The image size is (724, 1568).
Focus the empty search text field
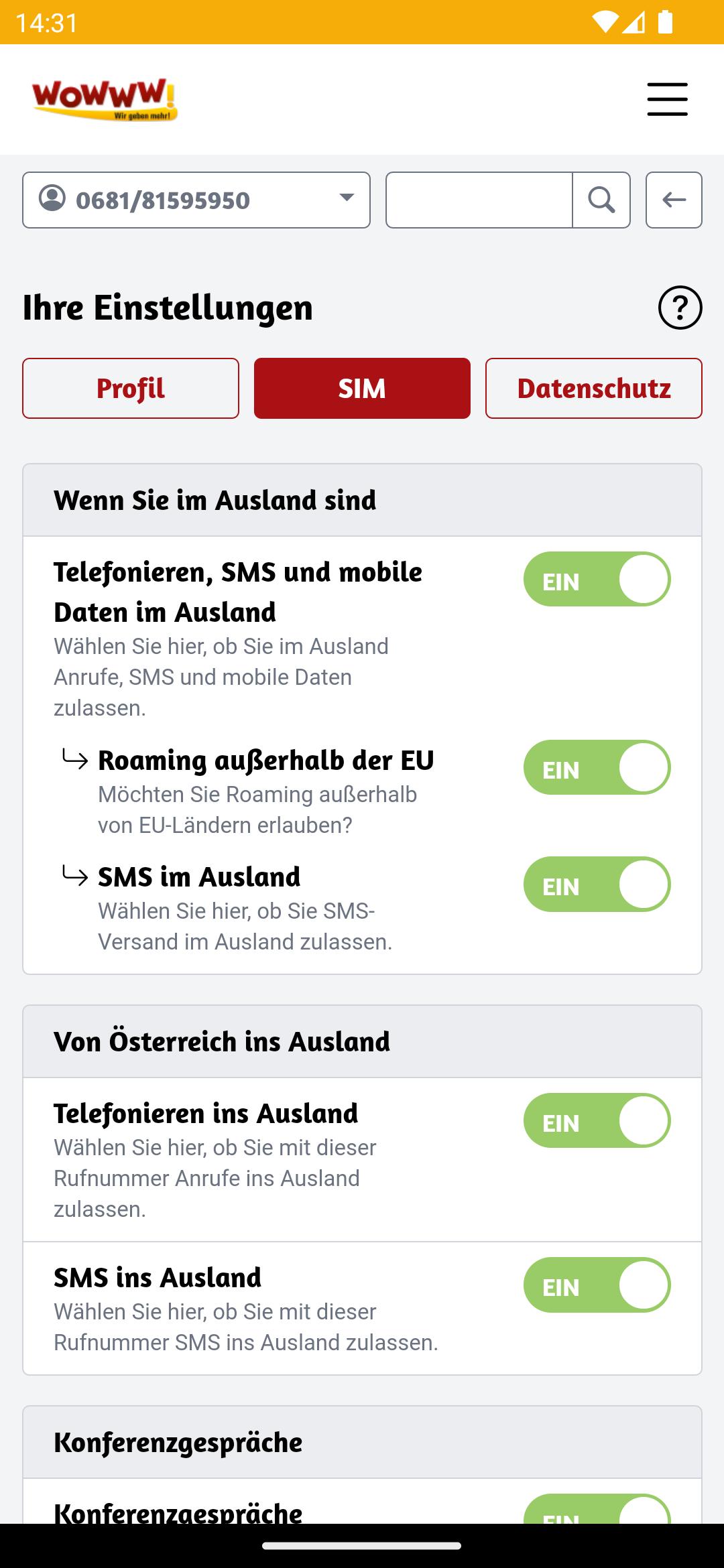pos(479,200)
